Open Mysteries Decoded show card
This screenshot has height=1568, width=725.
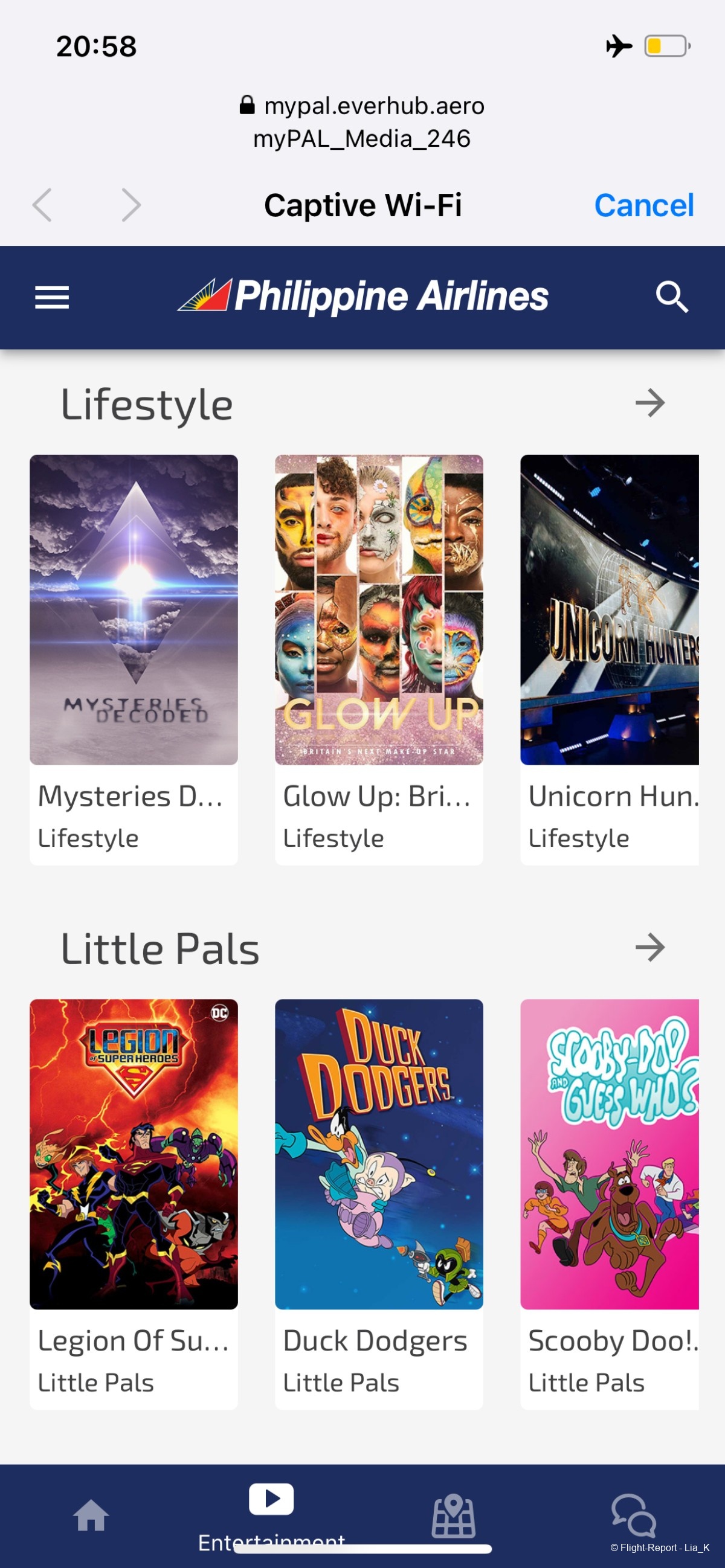coord(134,610)
